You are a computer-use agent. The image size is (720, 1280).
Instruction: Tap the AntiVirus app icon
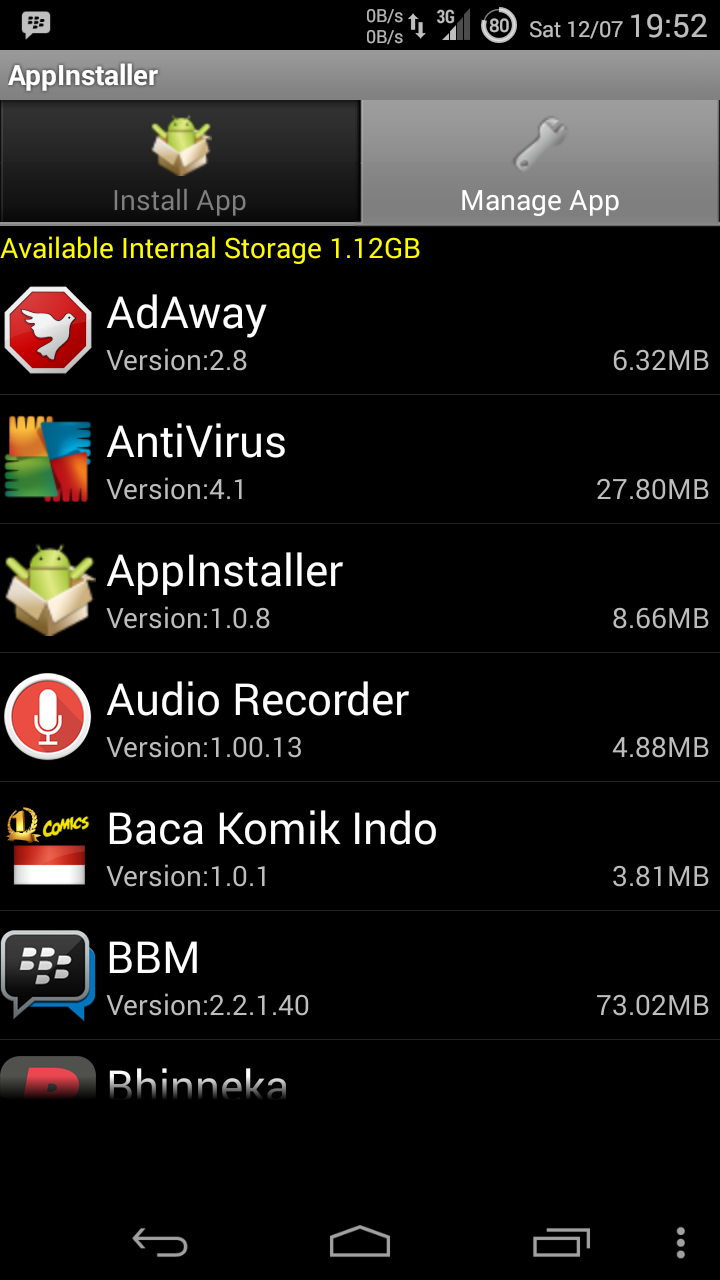pyautogui.click(x=47, y=459)
